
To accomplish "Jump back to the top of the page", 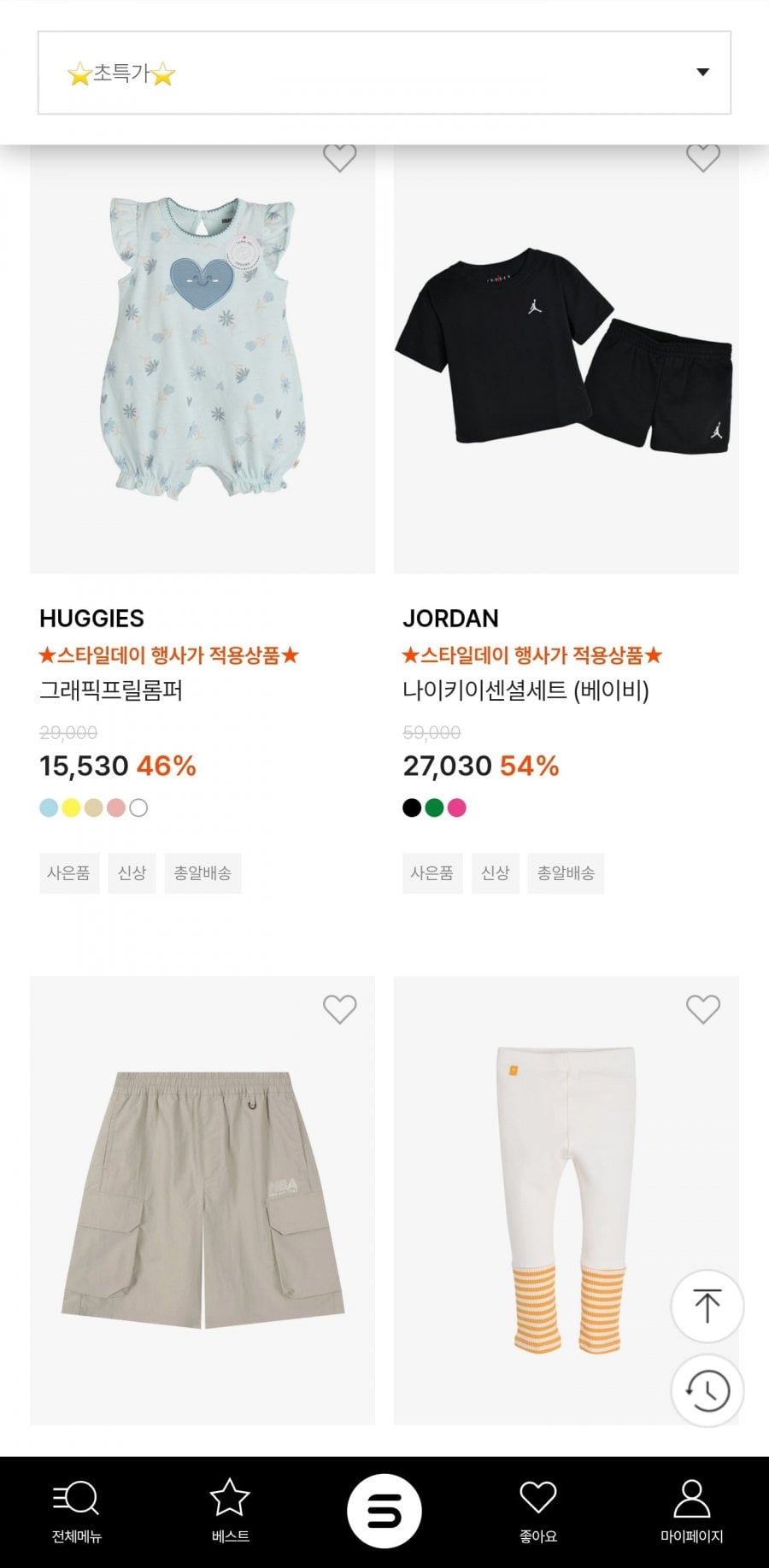I will click(x=707, y=1306).
